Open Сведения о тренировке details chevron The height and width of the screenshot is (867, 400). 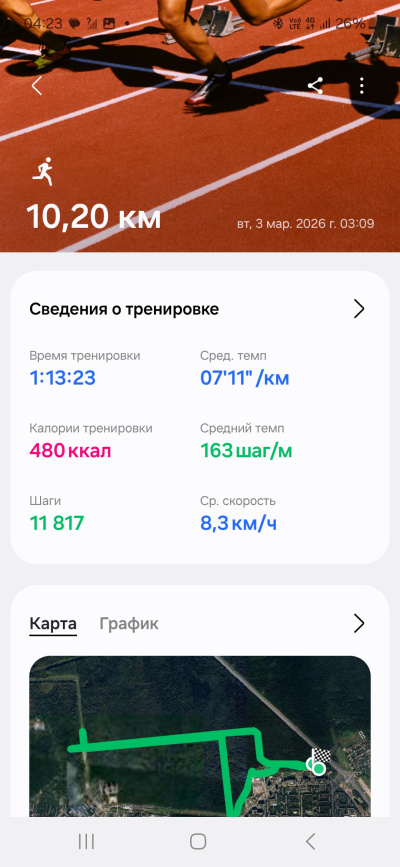tap(359, 309)
